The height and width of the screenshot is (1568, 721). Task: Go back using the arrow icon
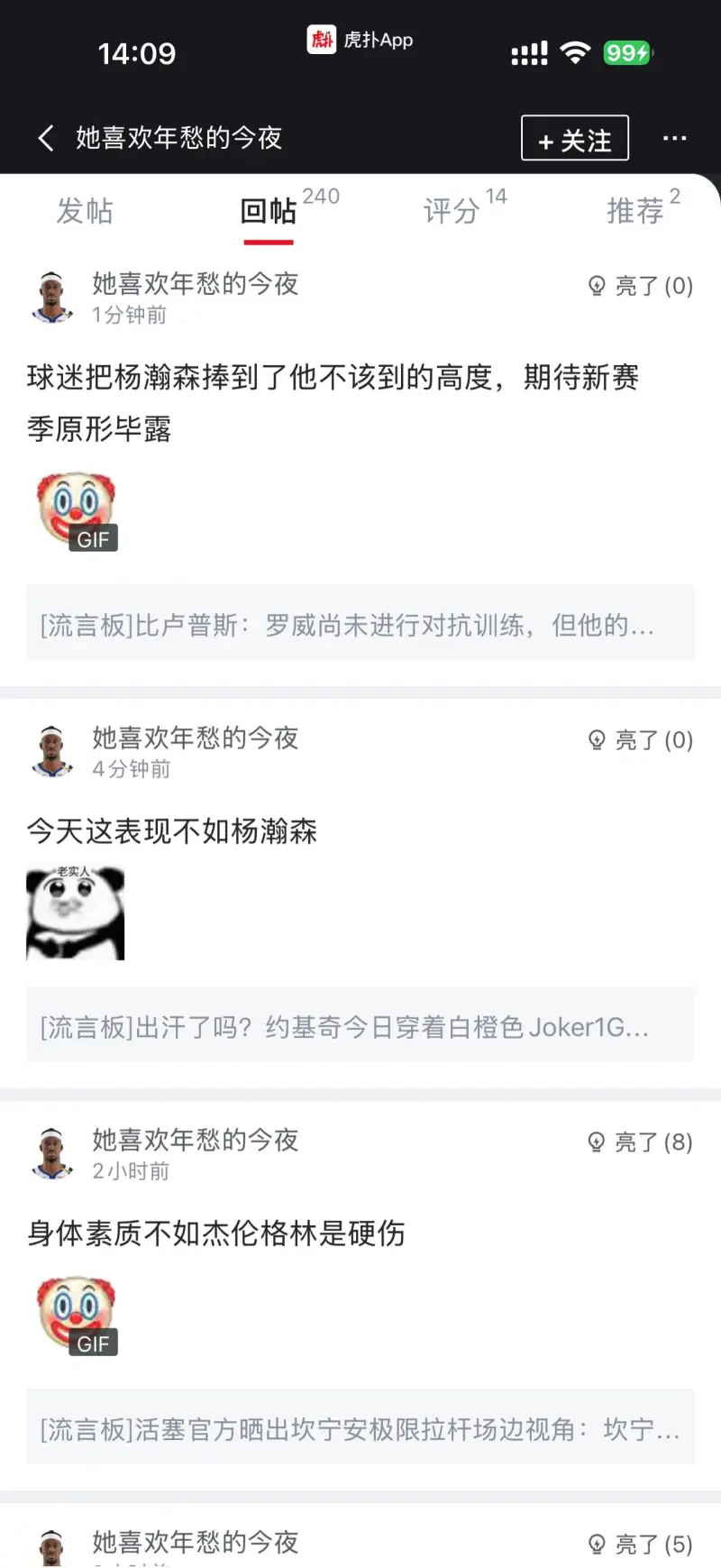pos(47,138)
